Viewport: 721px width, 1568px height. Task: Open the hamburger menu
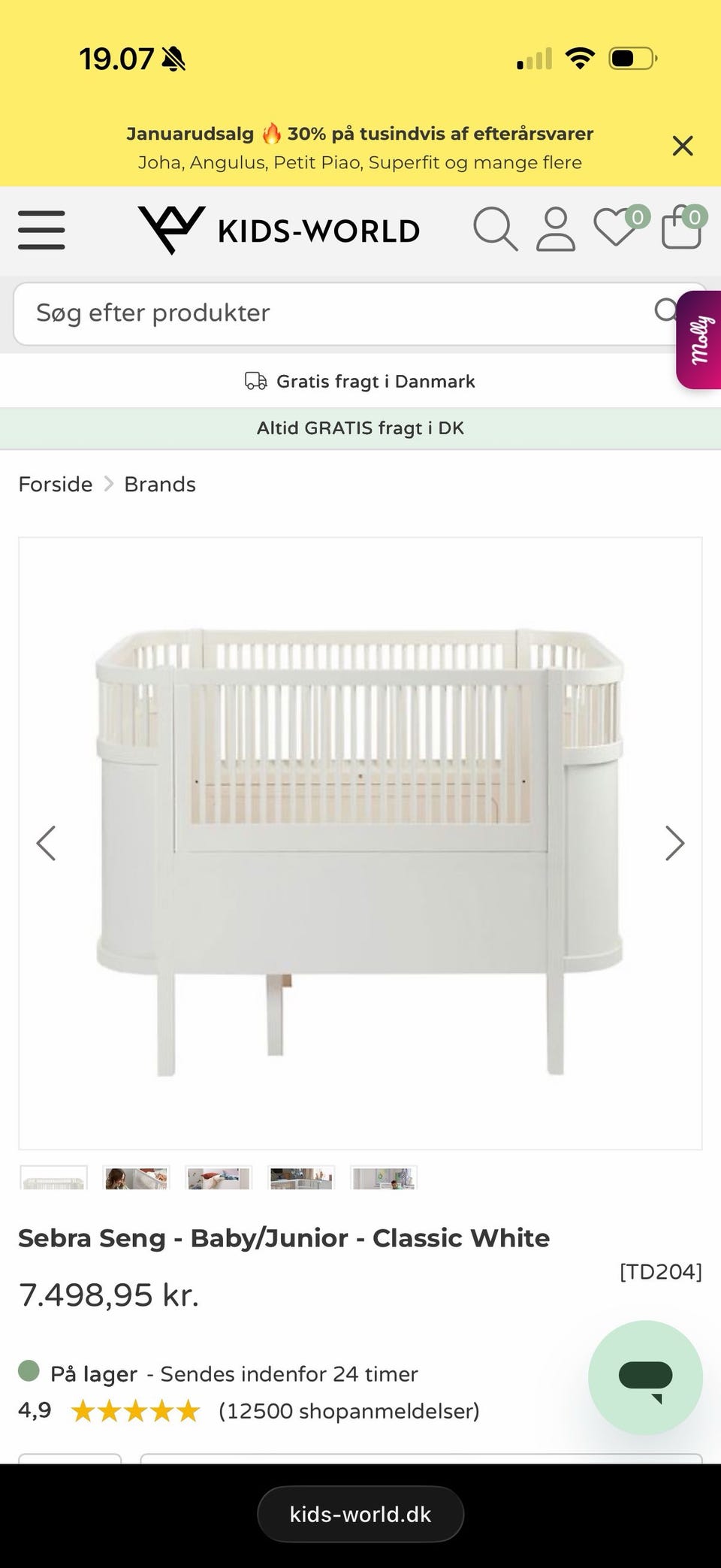coord(42,229)
